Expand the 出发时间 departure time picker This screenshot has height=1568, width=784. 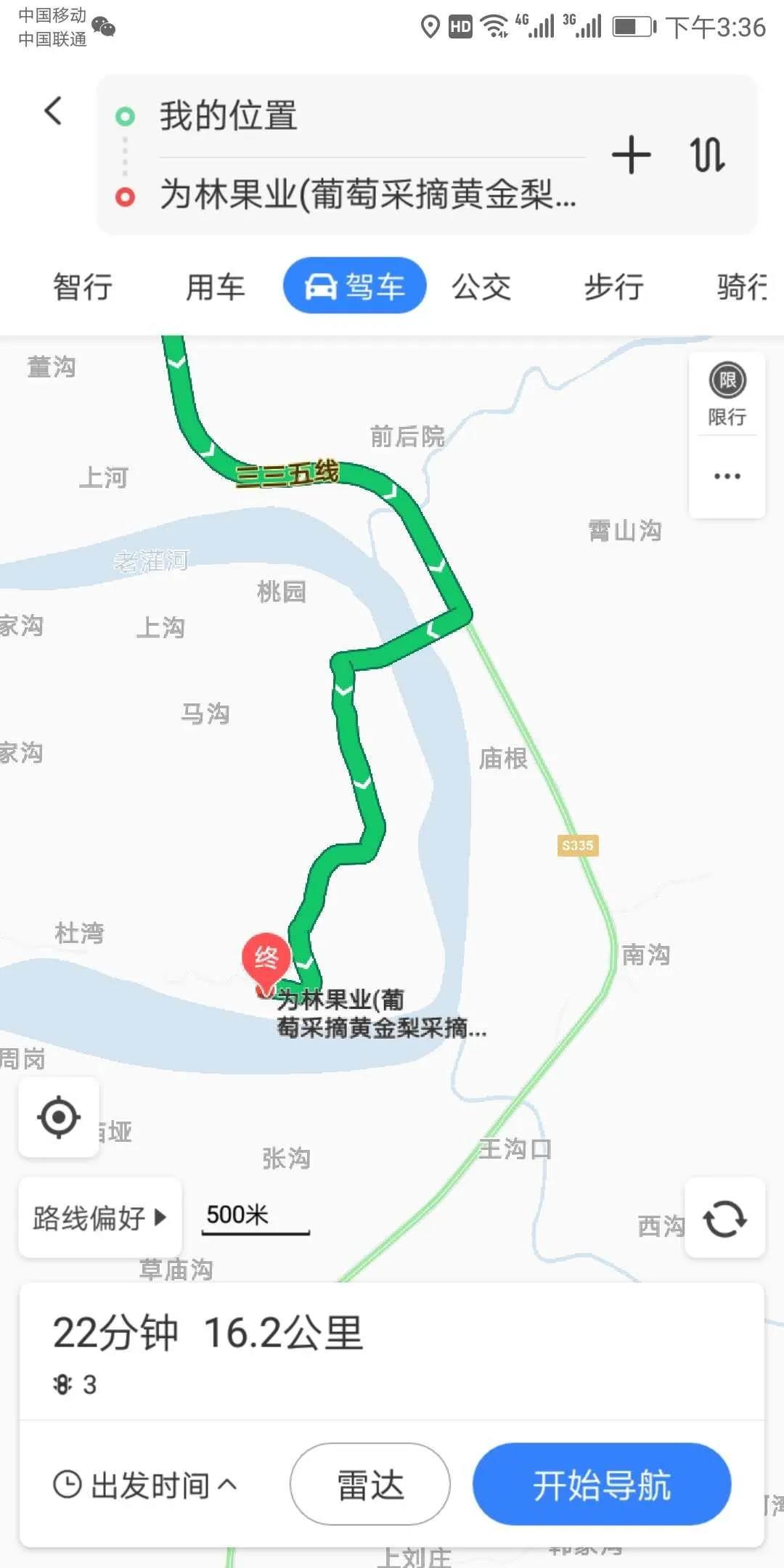click(145, 1485)
